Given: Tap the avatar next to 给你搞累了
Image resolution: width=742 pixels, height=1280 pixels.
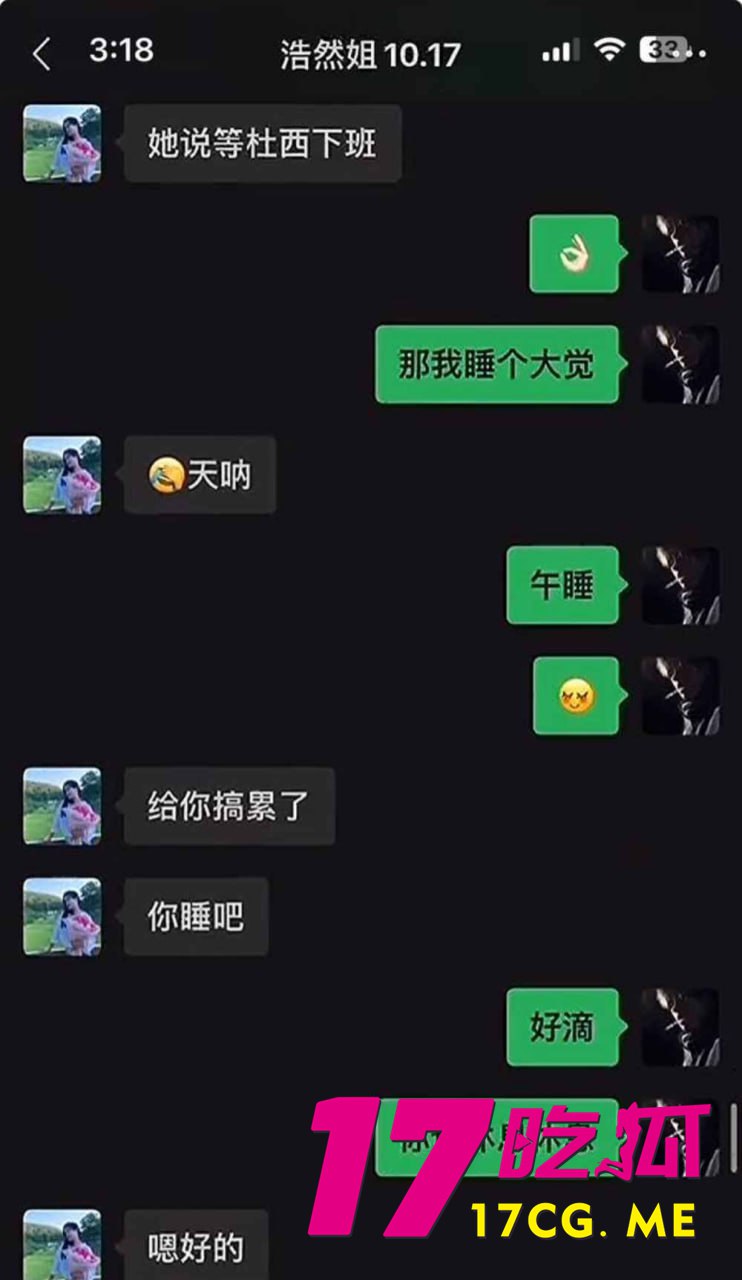Looking at the screenshot, I should pyautogui.click(x=62, y=806).
